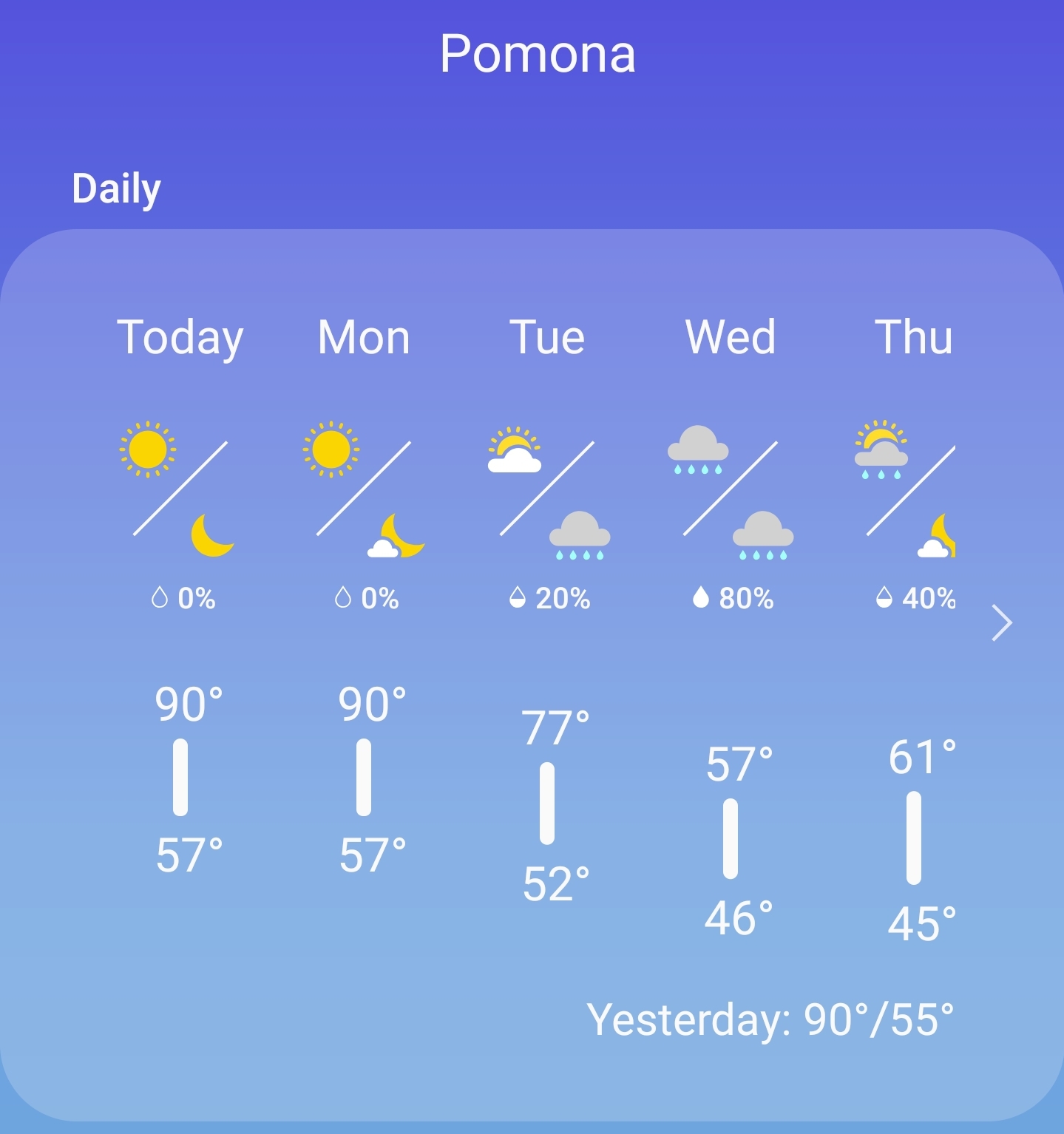Click Today's sunny weather icon
This screenshot has width=1064, height=1134.
(x=149, y=449)
